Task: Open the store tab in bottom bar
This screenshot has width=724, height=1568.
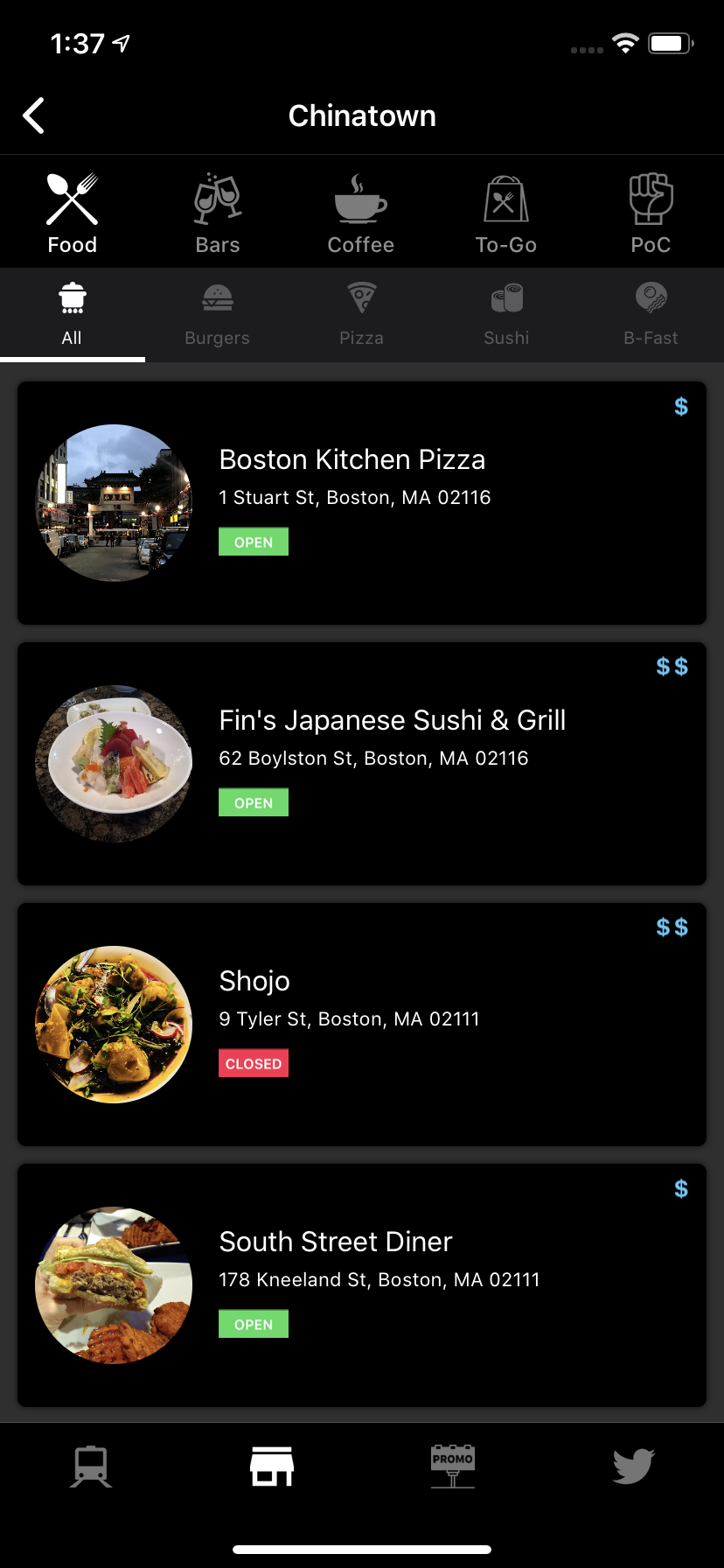Action: pyautogui.click(x=272, y=1466)
